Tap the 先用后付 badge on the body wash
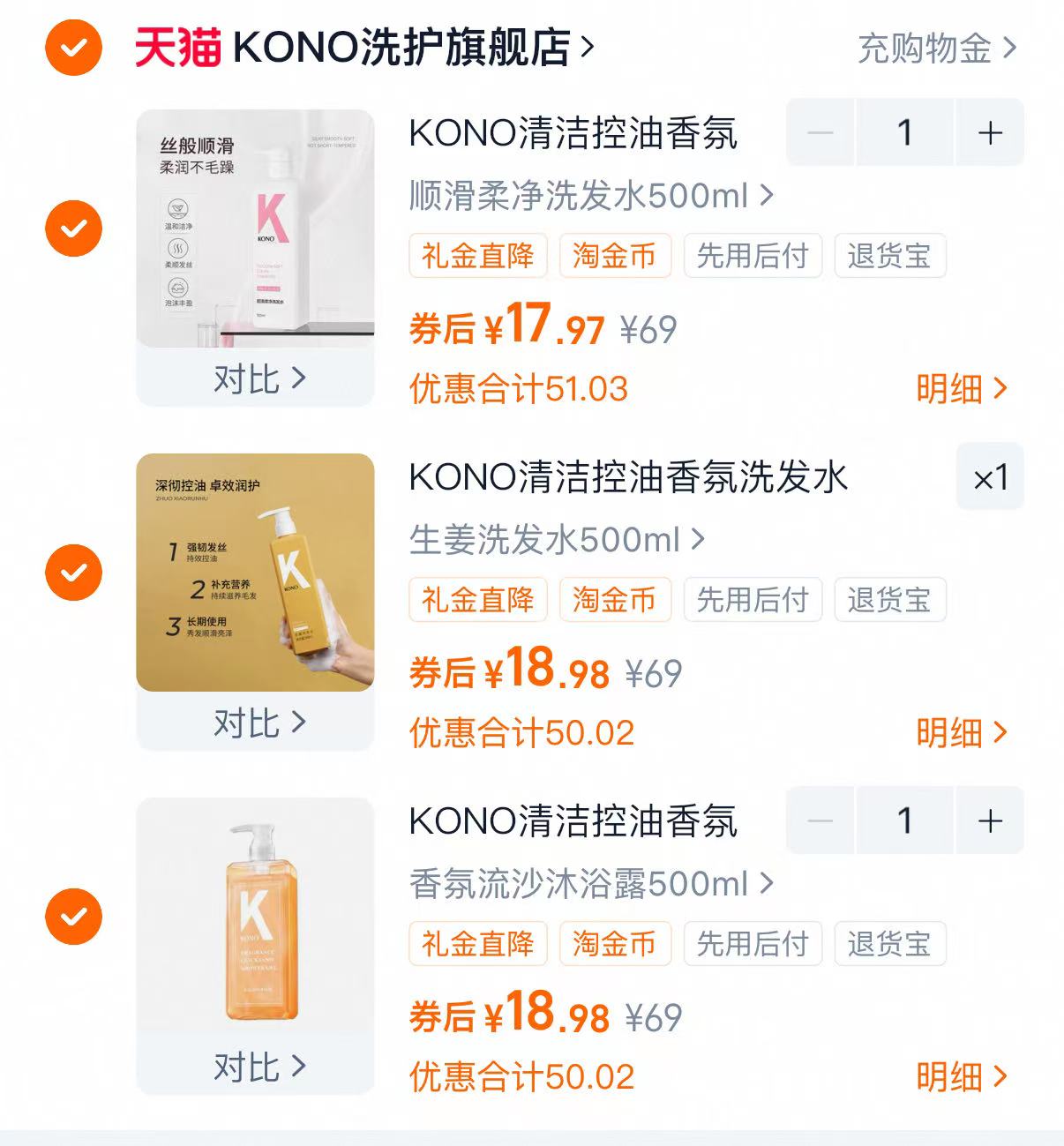Screen dimensions: 1064x1146 pos(753,944)
